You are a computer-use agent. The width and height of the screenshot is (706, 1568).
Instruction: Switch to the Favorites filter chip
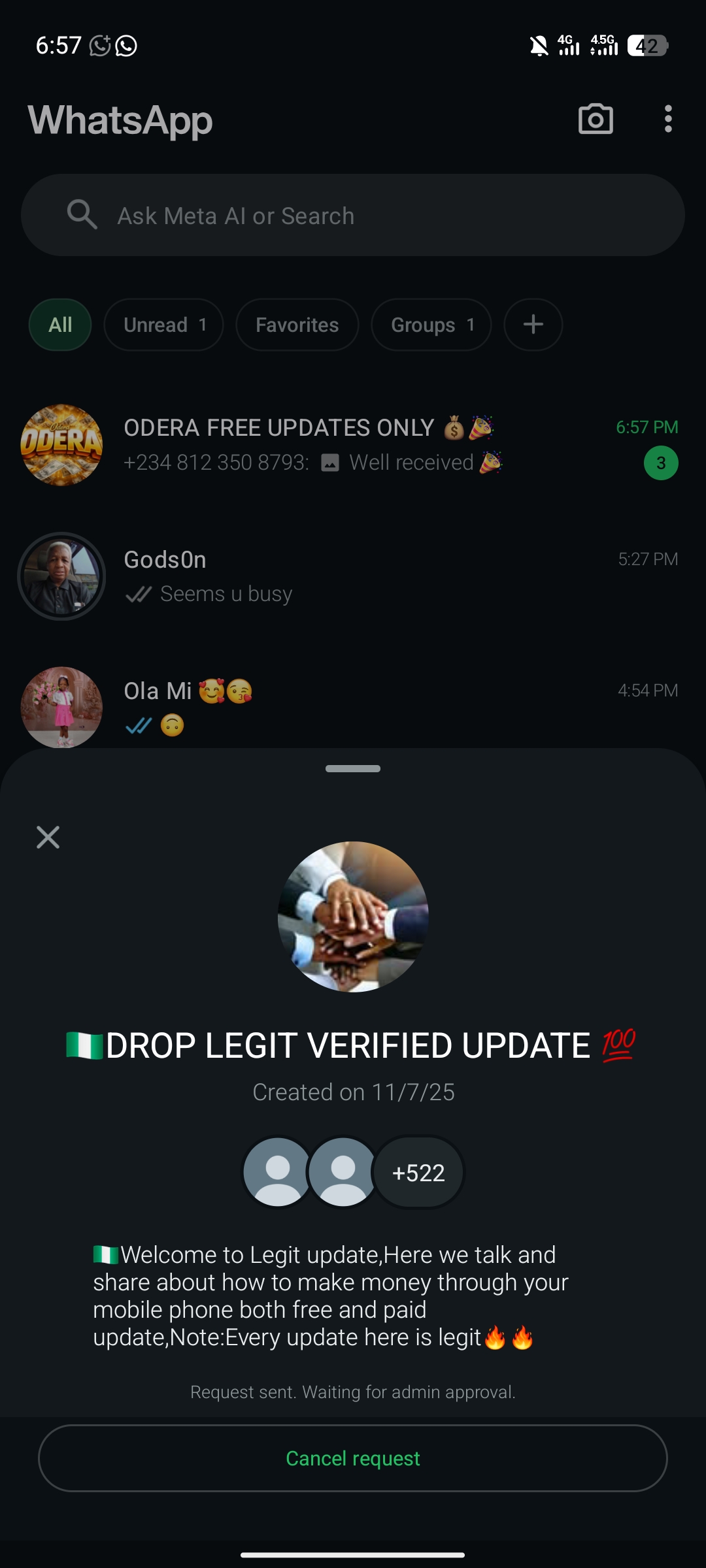pos(297,325)
